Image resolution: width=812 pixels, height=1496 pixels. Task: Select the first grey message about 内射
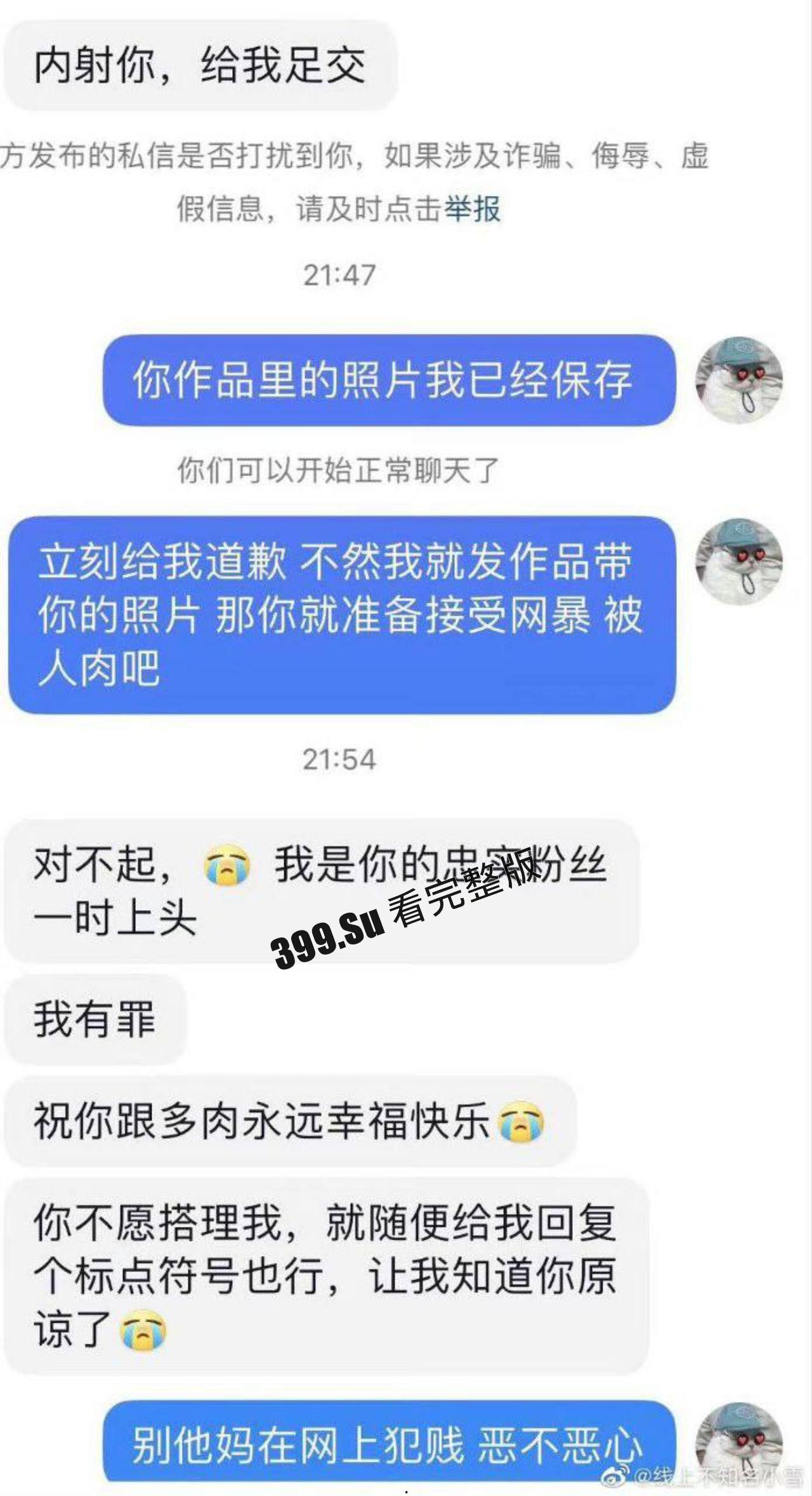pos(203,62)
